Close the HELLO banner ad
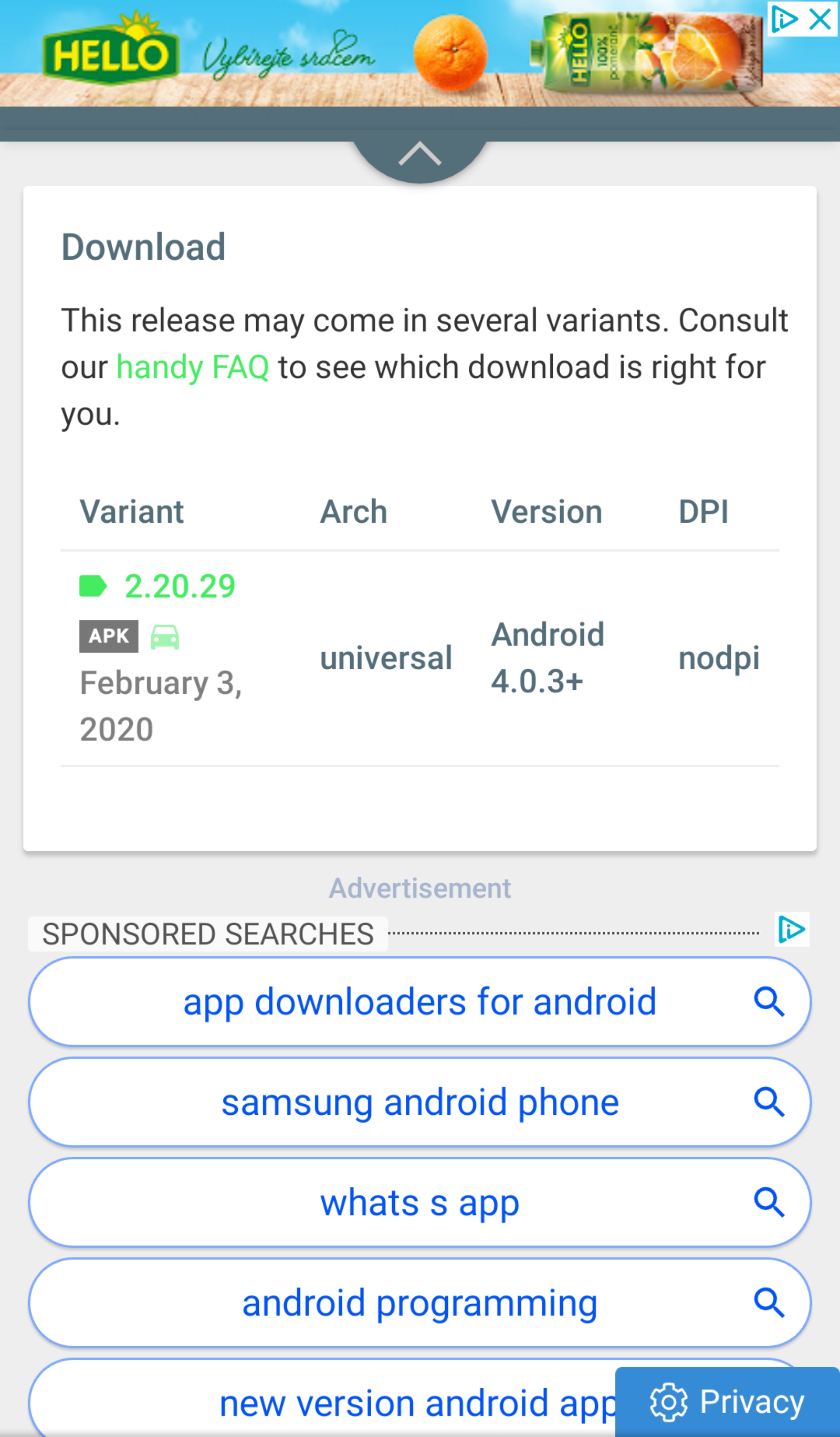 point(820,19)
